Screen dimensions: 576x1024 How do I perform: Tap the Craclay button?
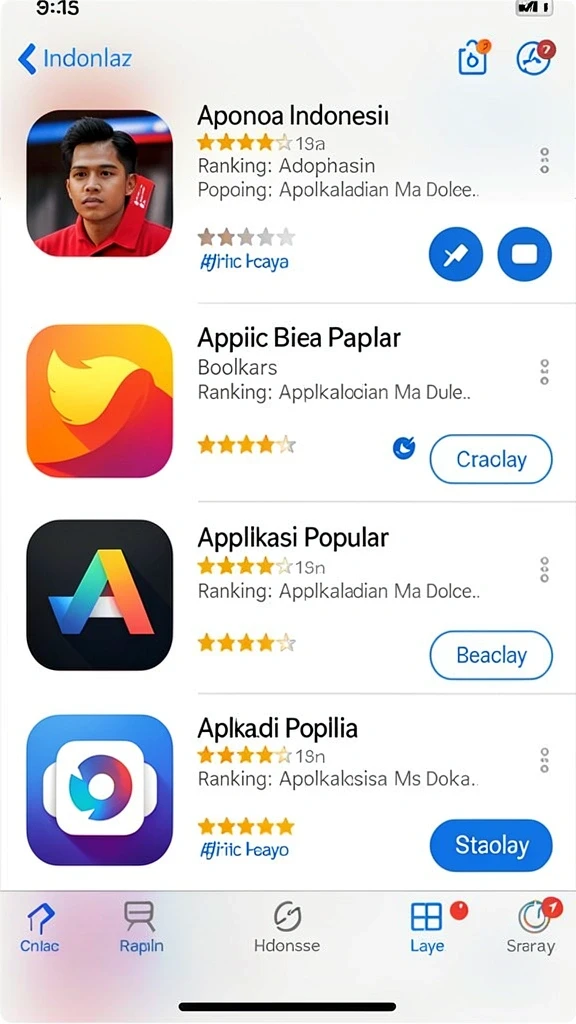pos(491,459)
